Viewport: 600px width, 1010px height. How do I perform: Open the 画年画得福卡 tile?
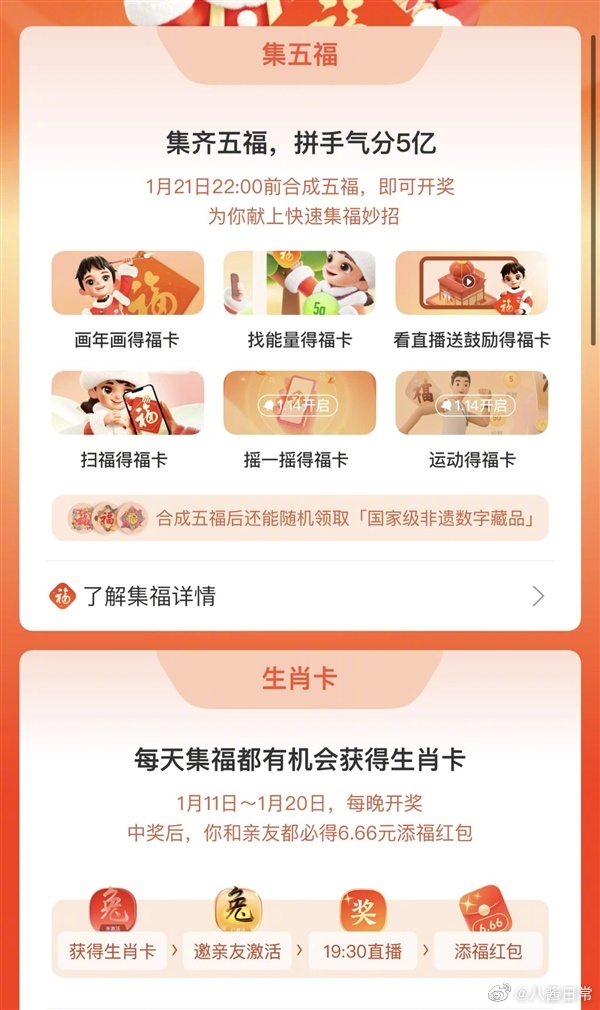128,300
